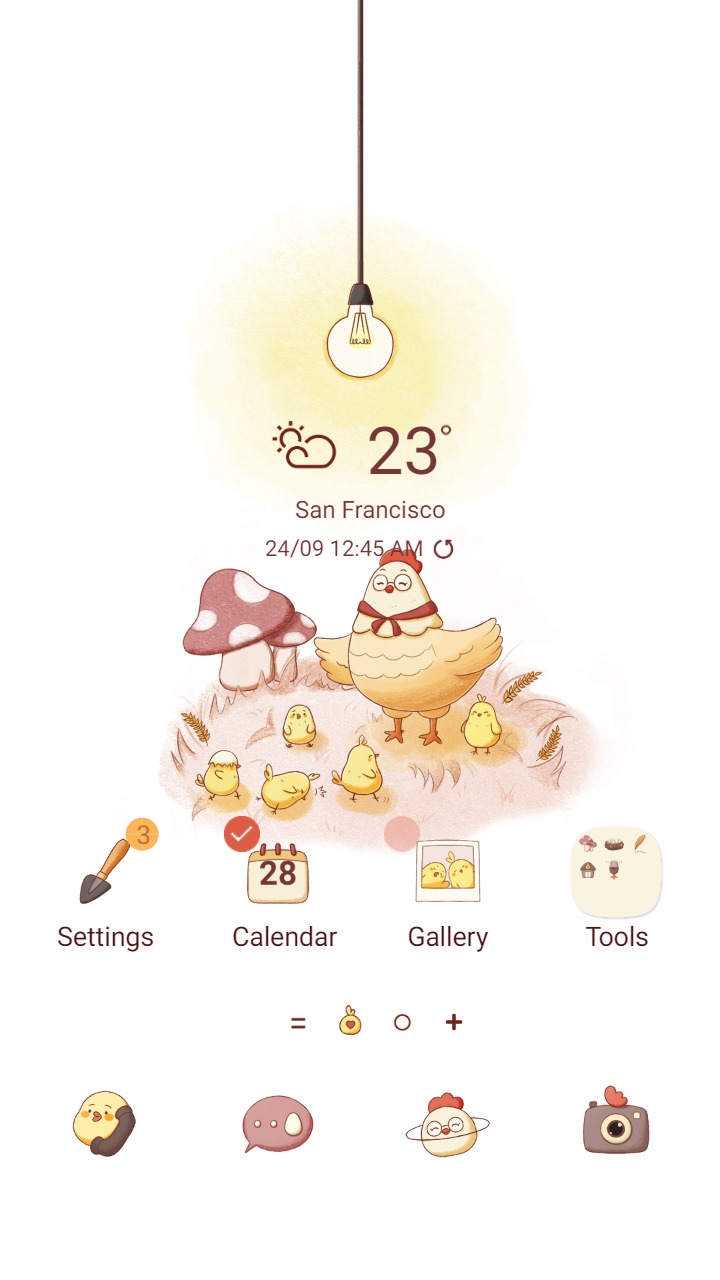Tap the equals-sign page indicator
Screen dimensions: 720x1280
(x=298, y=1022)
